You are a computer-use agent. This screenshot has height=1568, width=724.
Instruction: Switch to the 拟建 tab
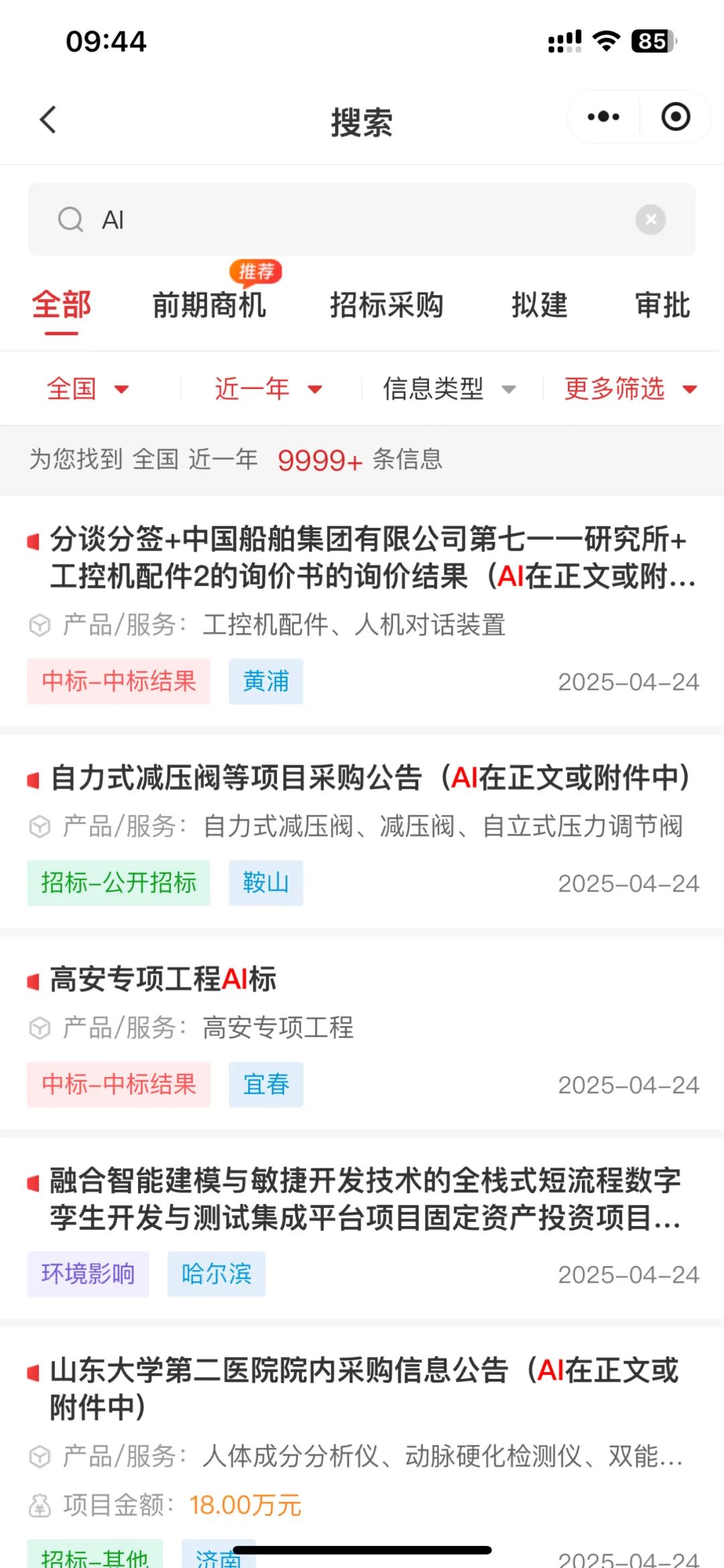tap(540, 305)
